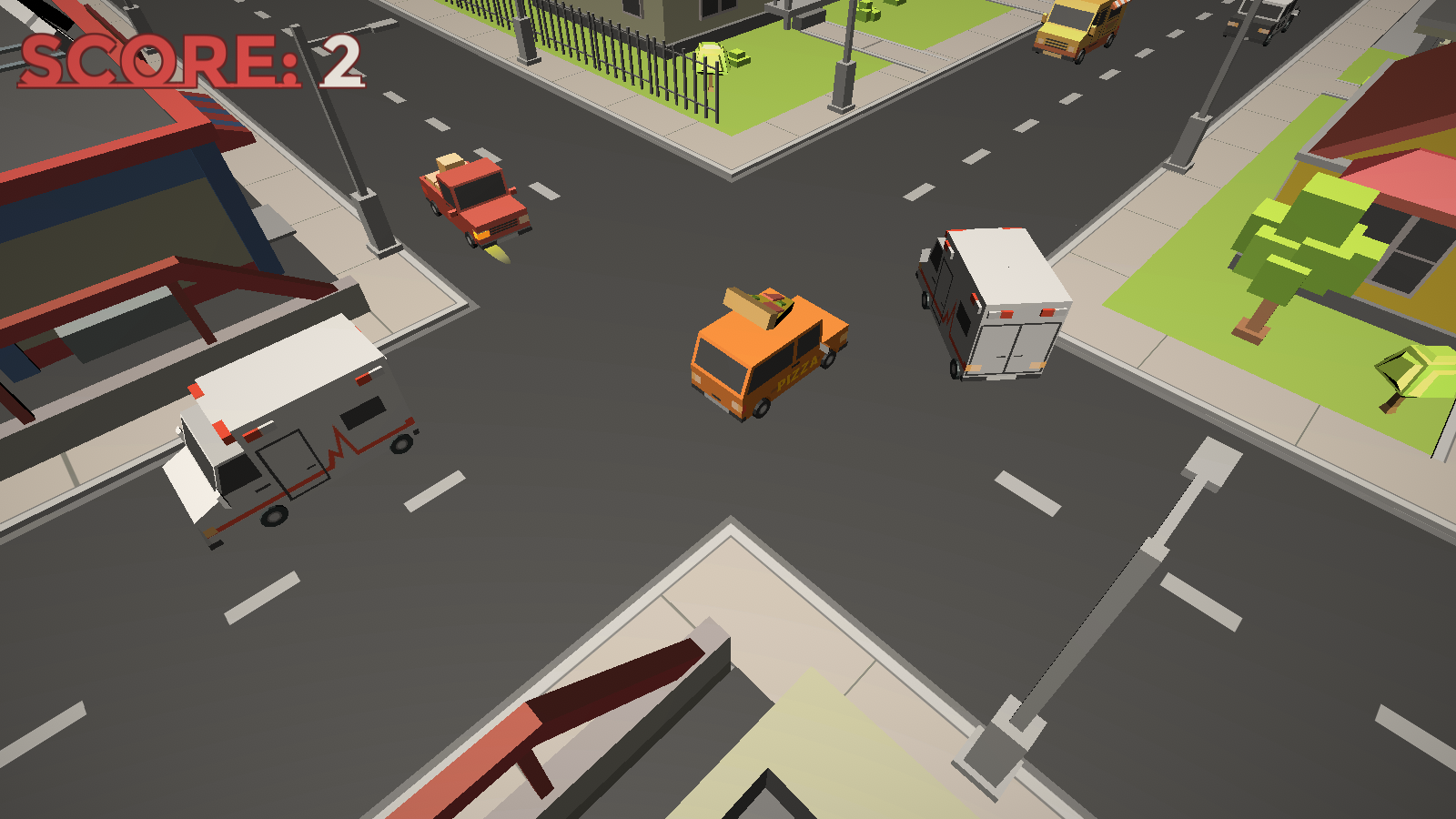Tap the red pickup truck

click(476, 200)
